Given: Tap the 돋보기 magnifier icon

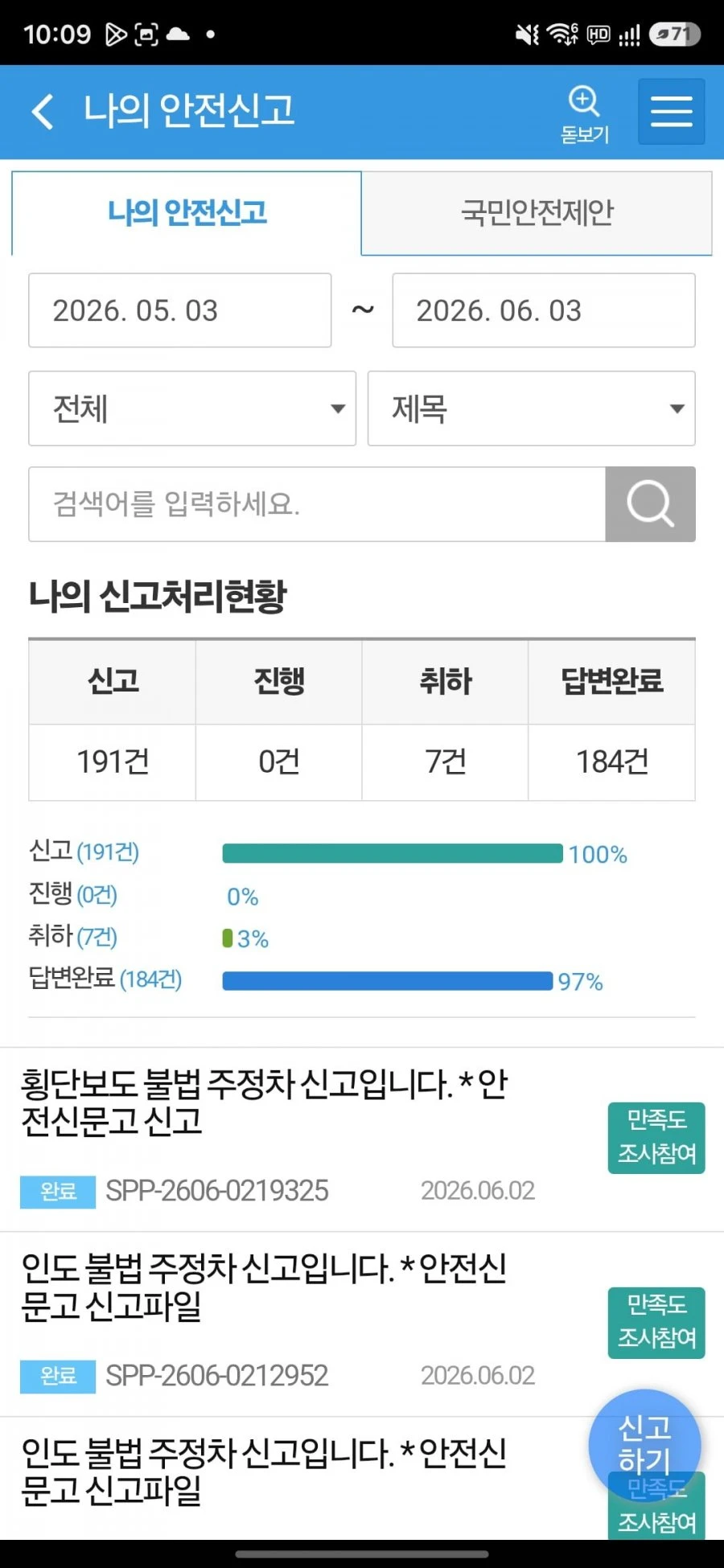Looking at the screenshot, I should tap(585, 113).
